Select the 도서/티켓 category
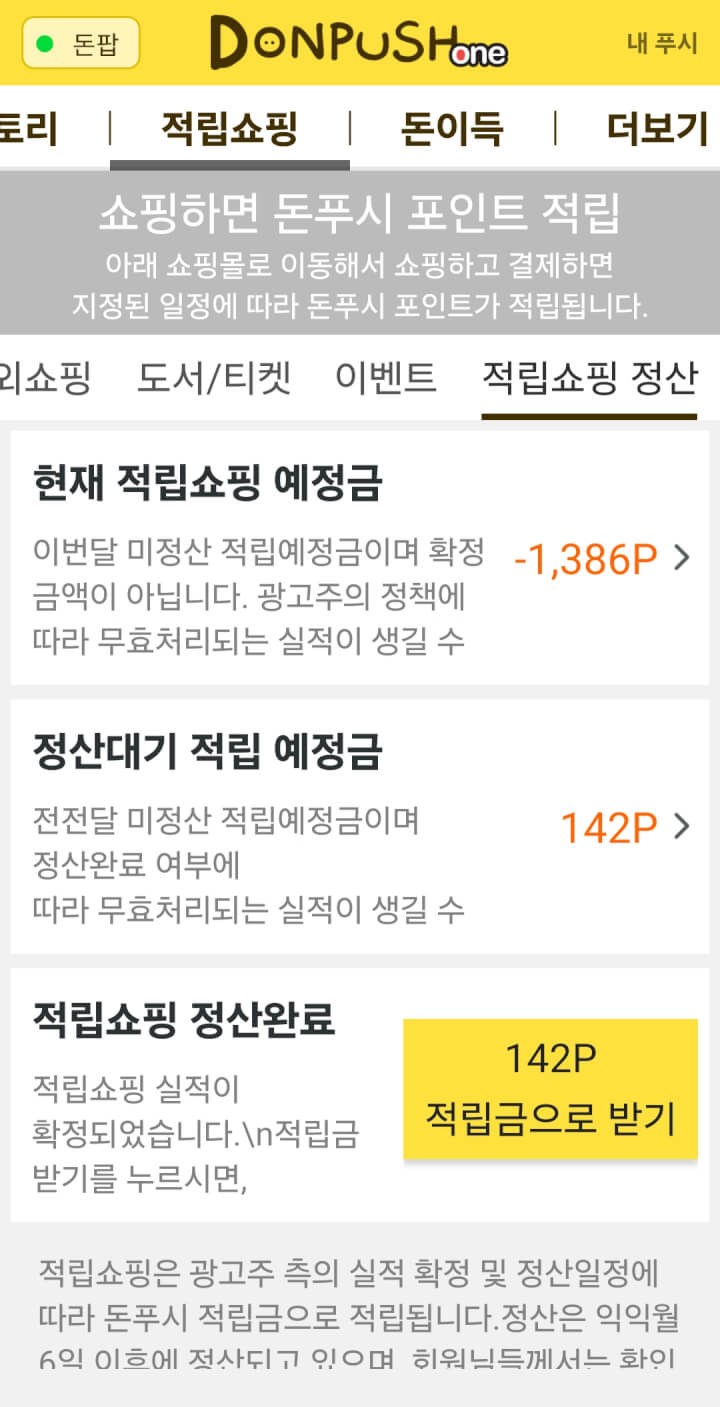This screenshot has width=720, height=1407. click(214, 377)
